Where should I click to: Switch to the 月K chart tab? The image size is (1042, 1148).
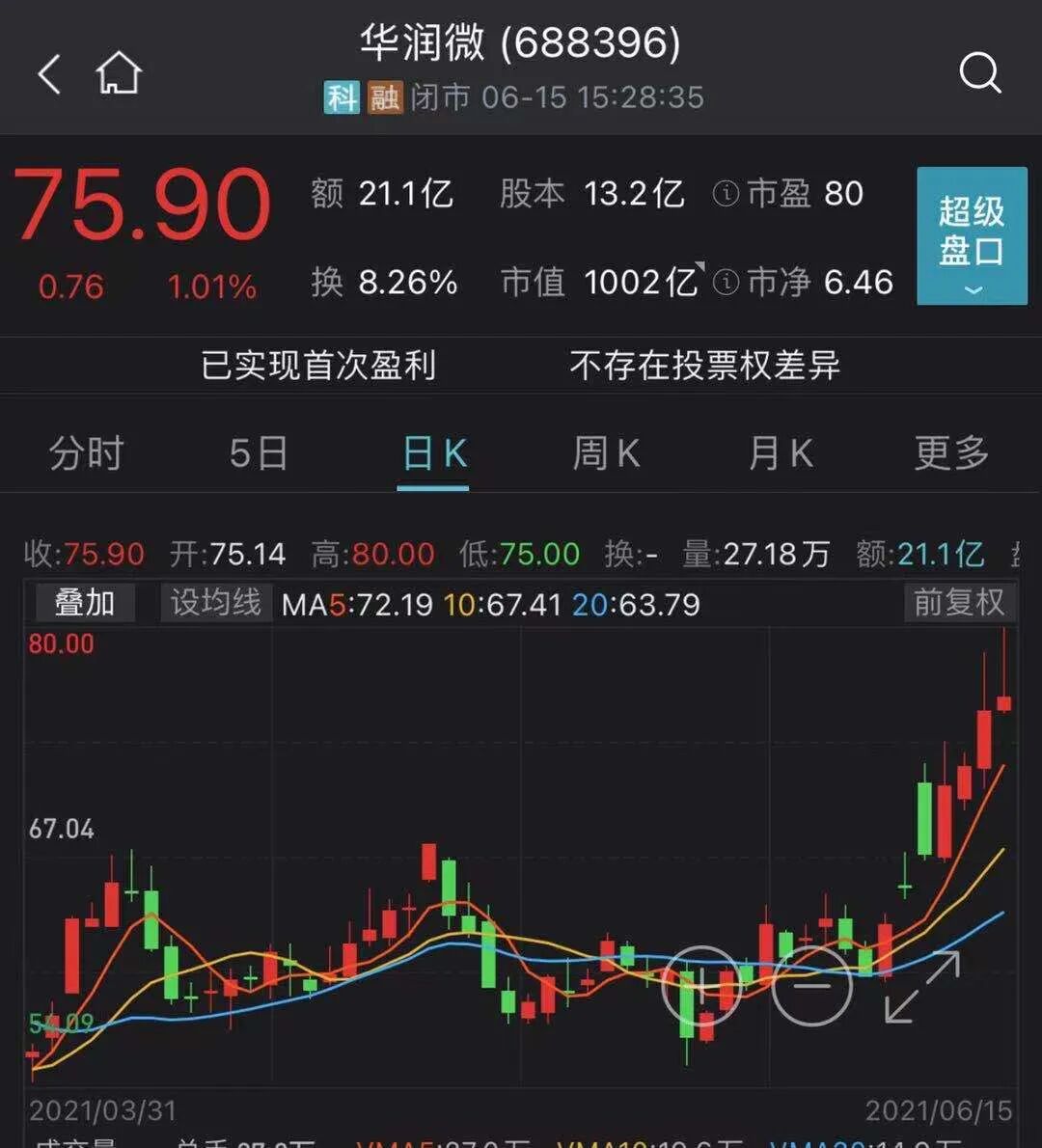click(780, 452)
